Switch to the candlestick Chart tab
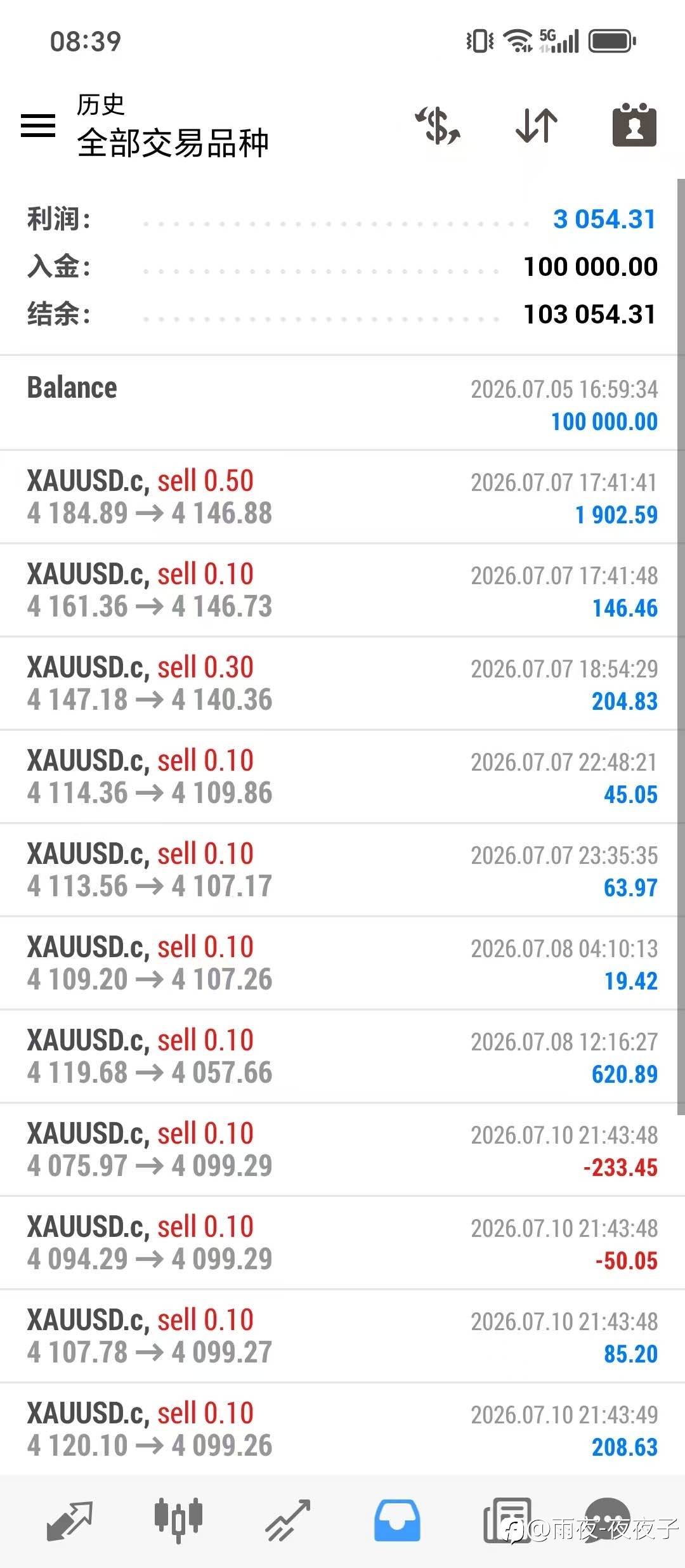Screen dimensions: 685x1568 [178, 1520]
